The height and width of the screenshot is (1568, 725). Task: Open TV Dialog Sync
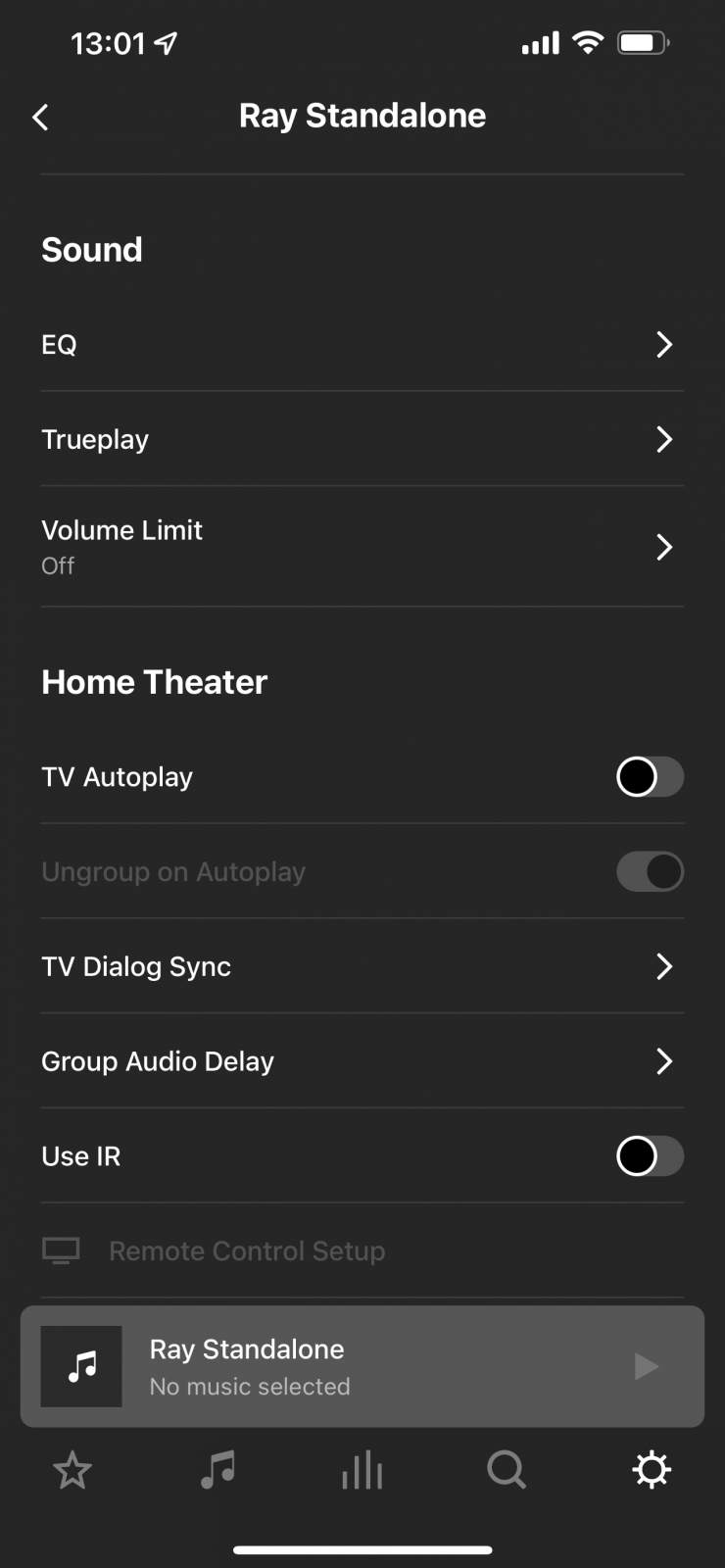click(x=362, y=966)
